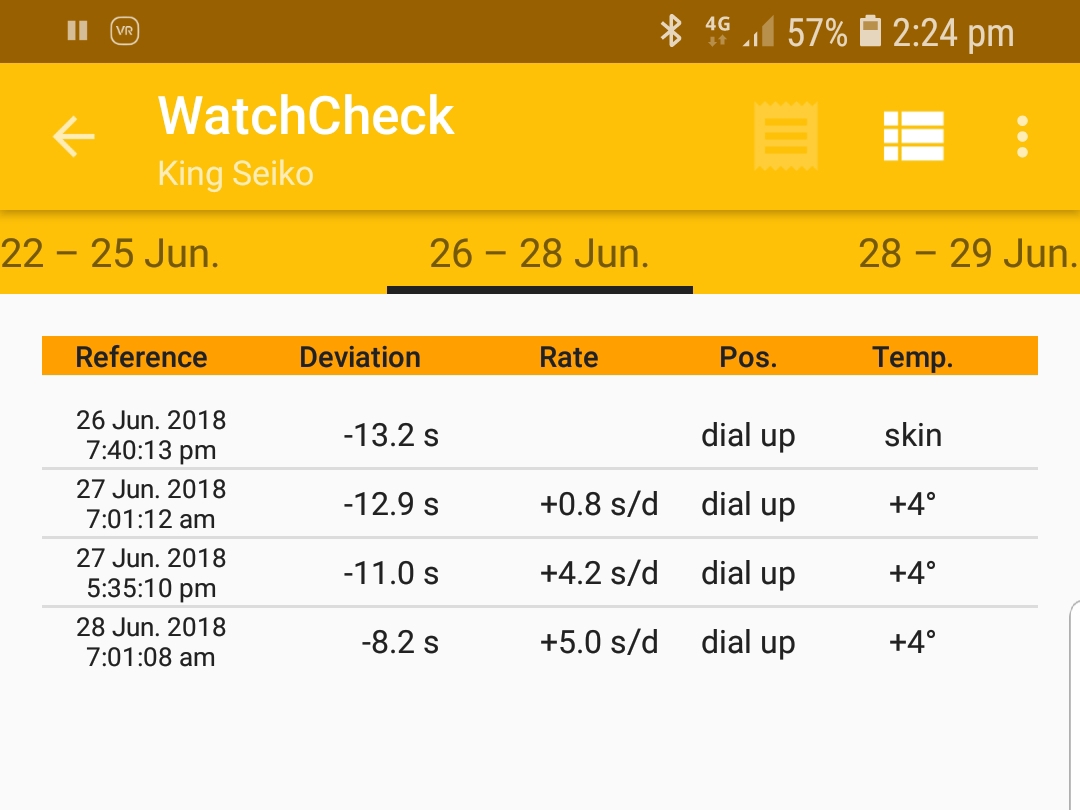Open the log receipt icon
Image resolution: width=1080 pixels, height=810 pixels.
(x=786, y=136)
